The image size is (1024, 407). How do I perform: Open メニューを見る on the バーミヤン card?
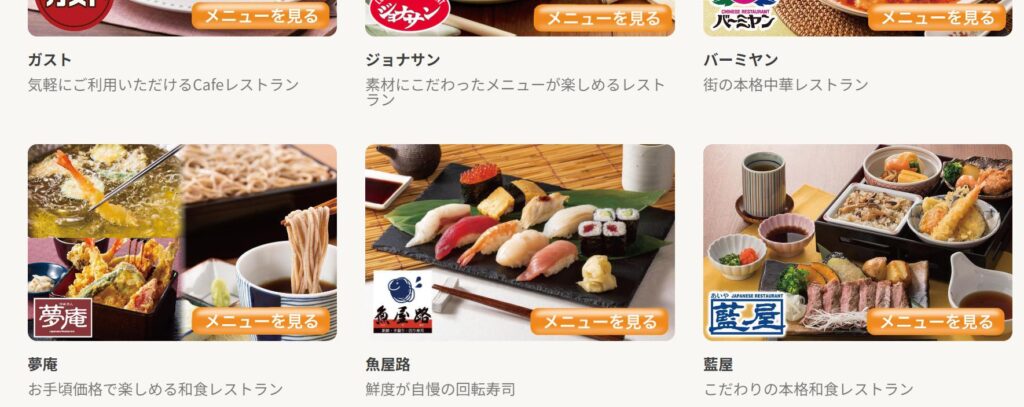pyautogui.click(x=937, y=16)
